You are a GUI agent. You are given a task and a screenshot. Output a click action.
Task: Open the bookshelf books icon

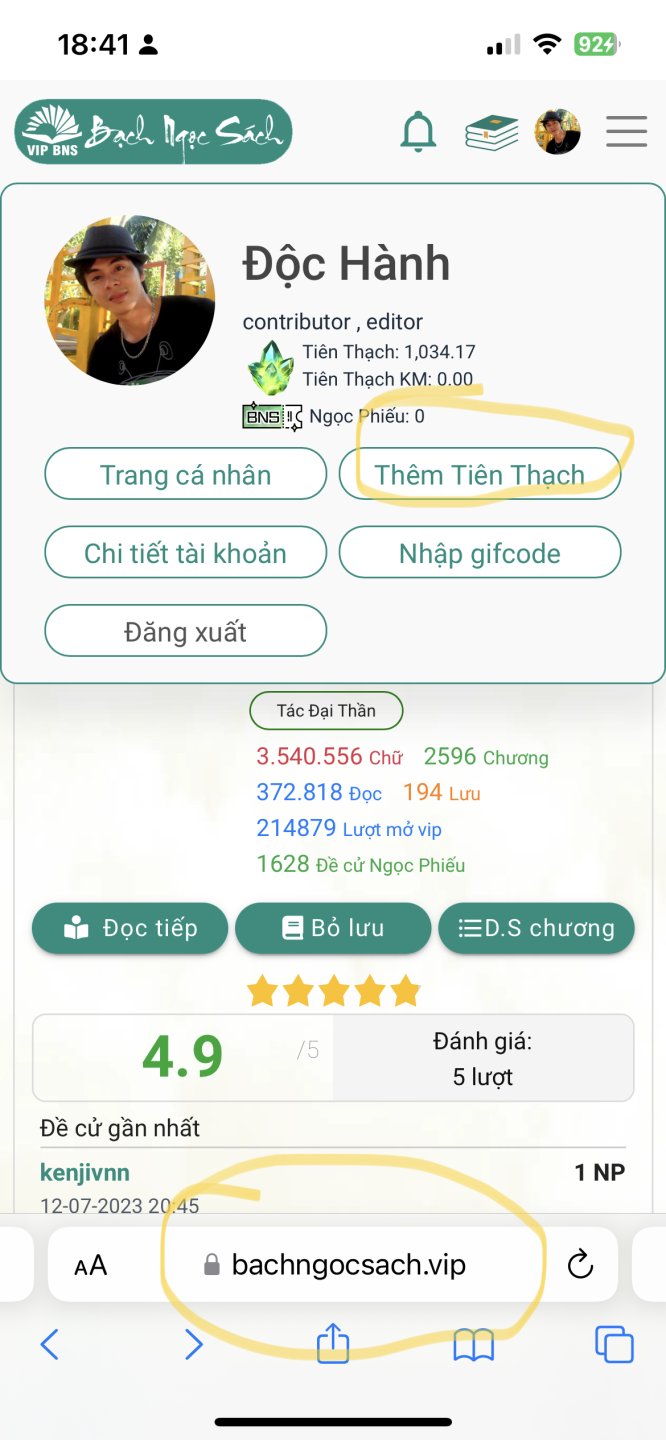coord(491,132)
